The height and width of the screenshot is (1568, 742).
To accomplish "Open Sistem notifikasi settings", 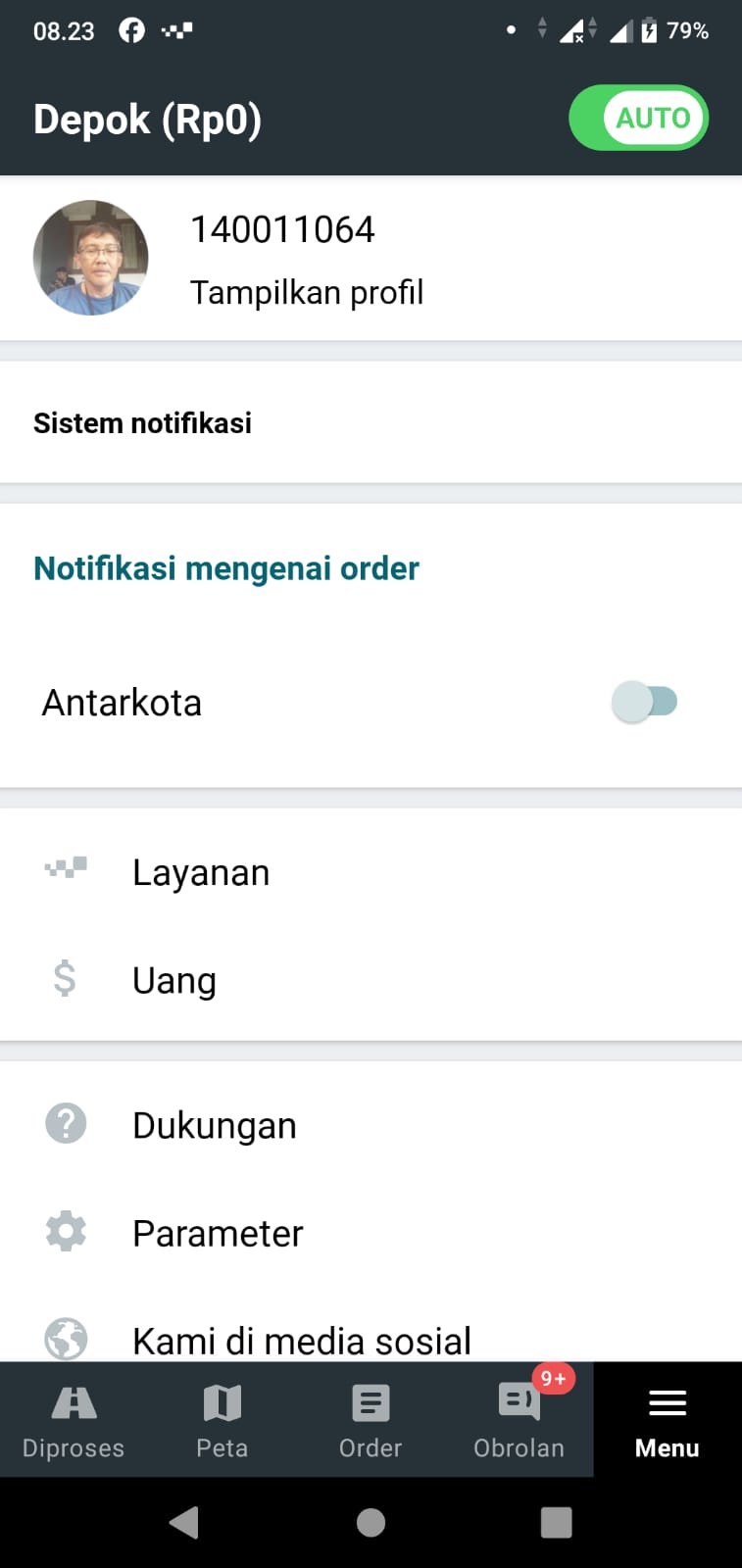I will (143, 423).
